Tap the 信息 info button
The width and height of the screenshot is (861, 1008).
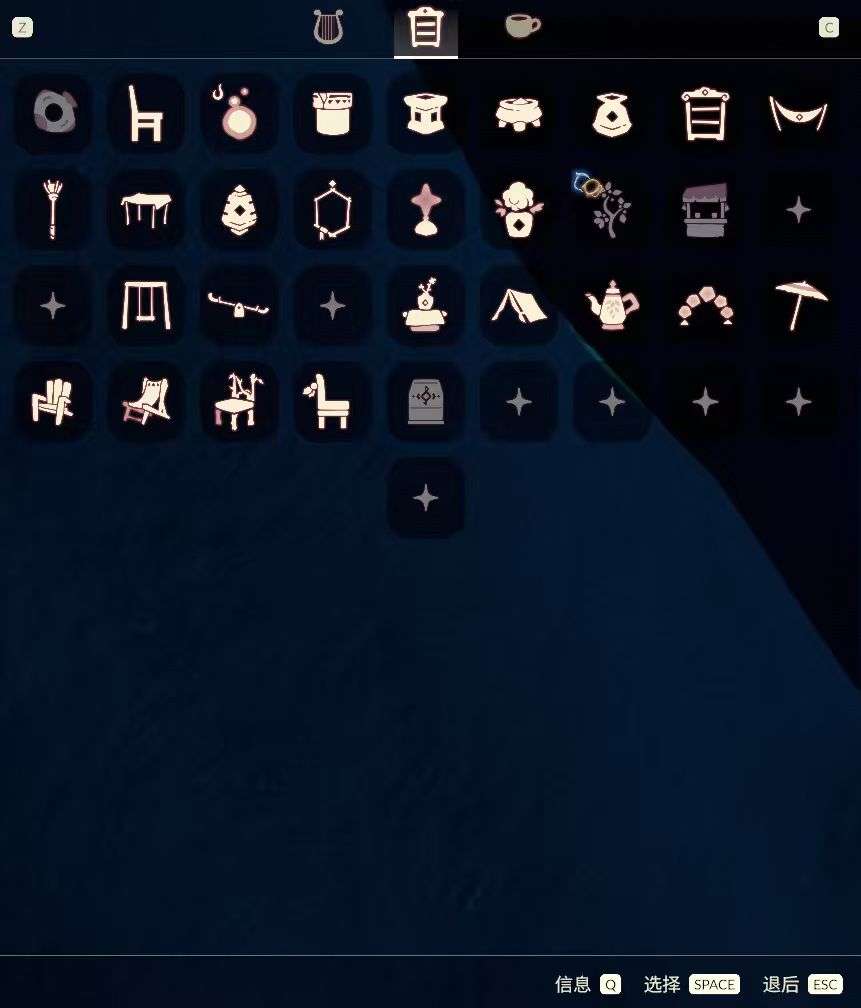click(x=588, y=984)
